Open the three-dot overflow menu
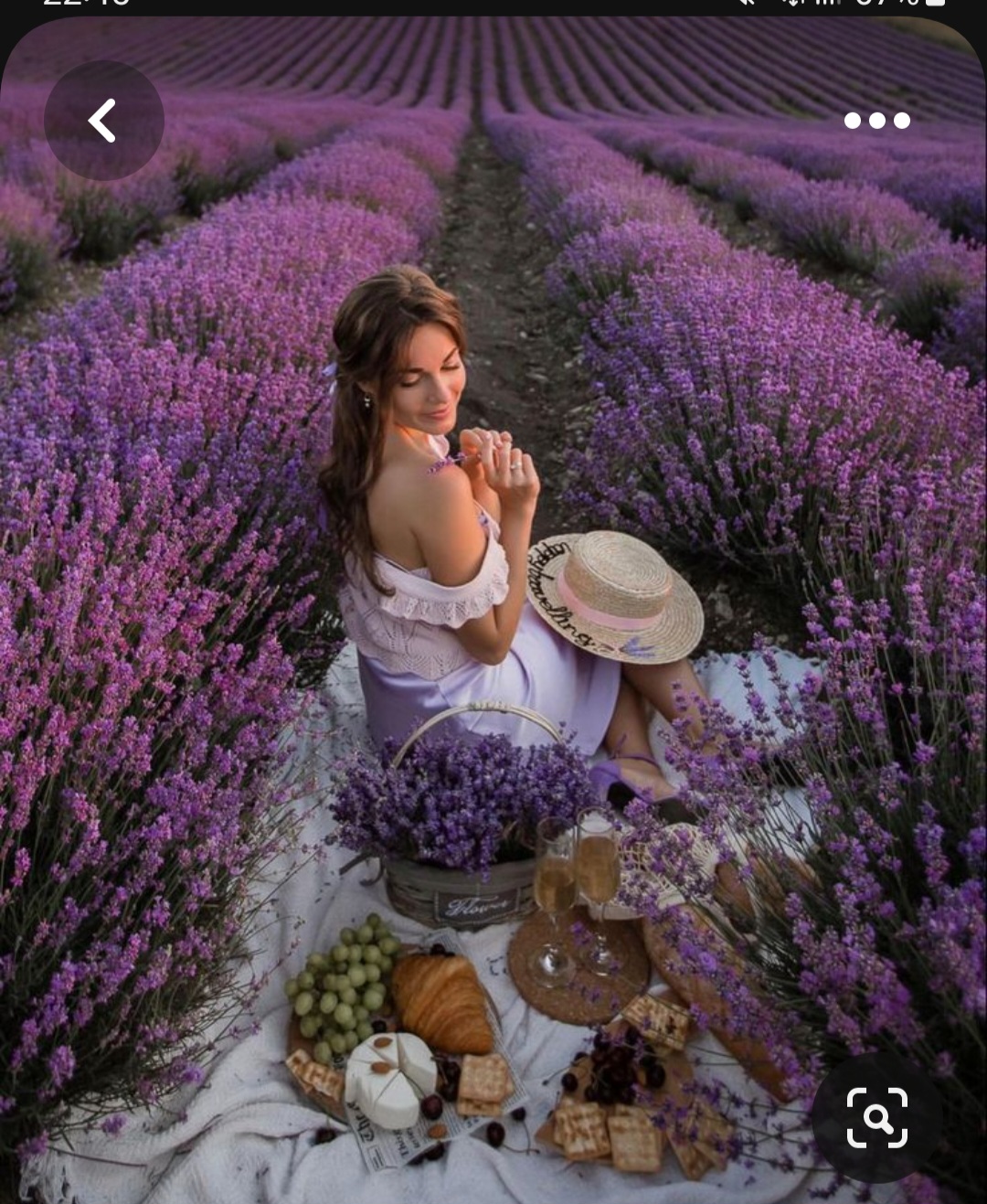 [x=876, y=121]
